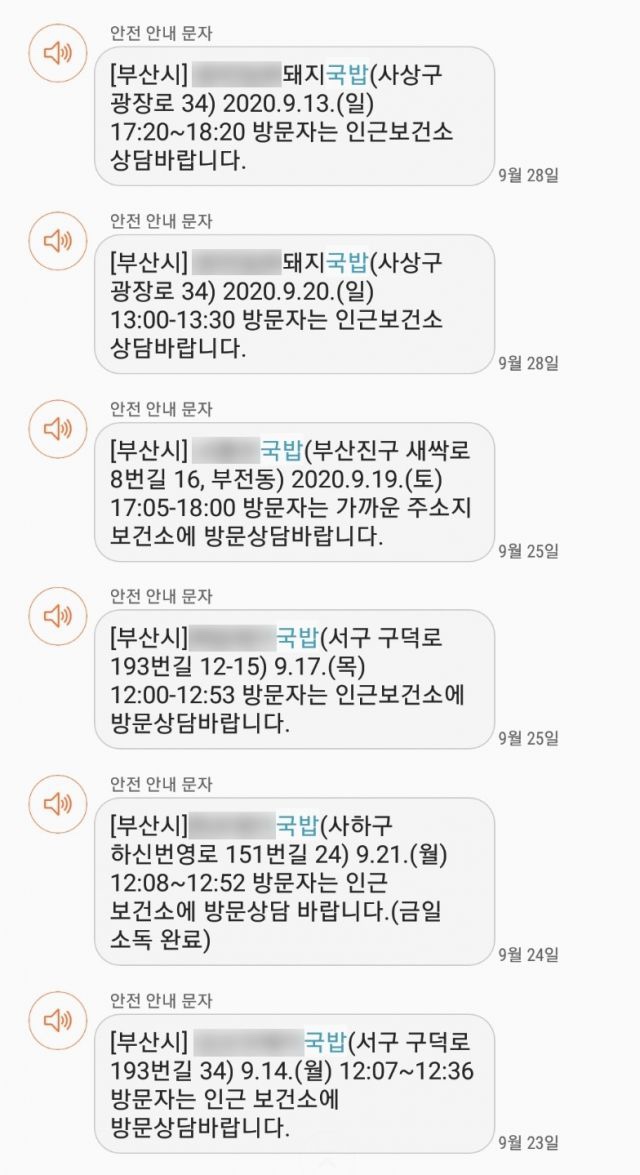Tap the speaker icon beside the 9.14.(월) alert
Image resolution: width=640 pixels, height=1175 pixels.
58,1020
